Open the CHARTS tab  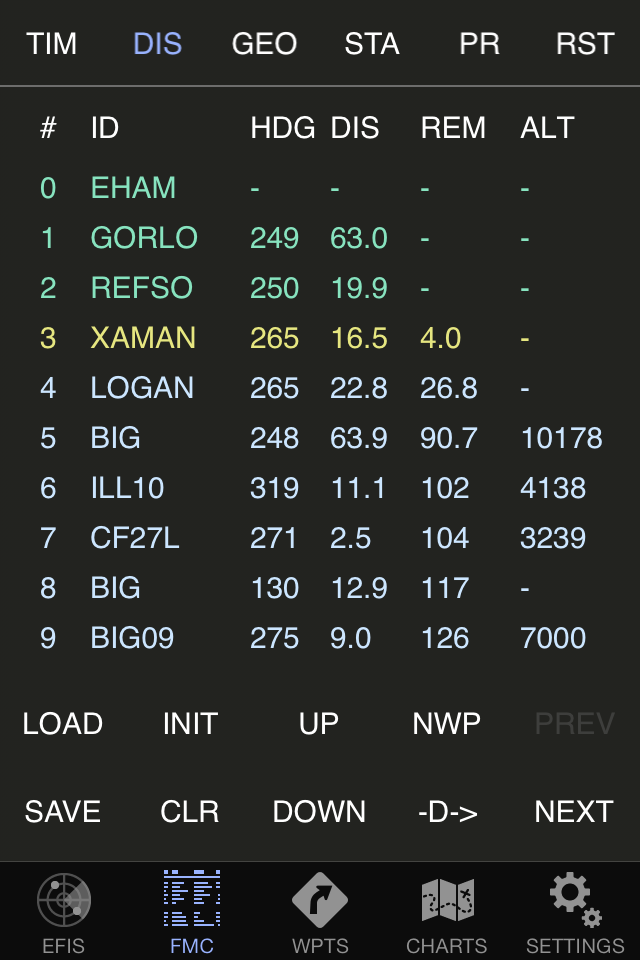tap(447, 912)
